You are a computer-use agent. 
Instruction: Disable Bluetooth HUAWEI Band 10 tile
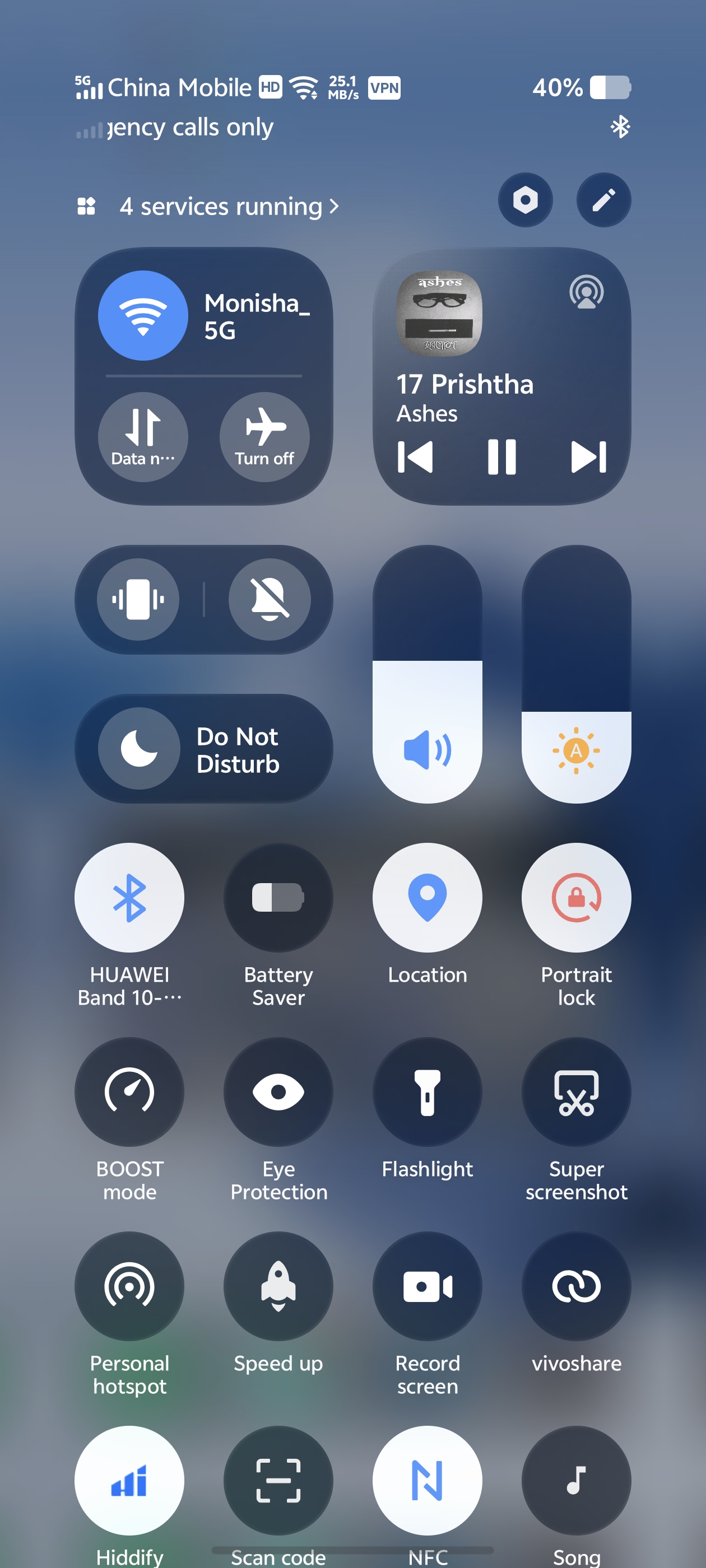click(129, 897)
